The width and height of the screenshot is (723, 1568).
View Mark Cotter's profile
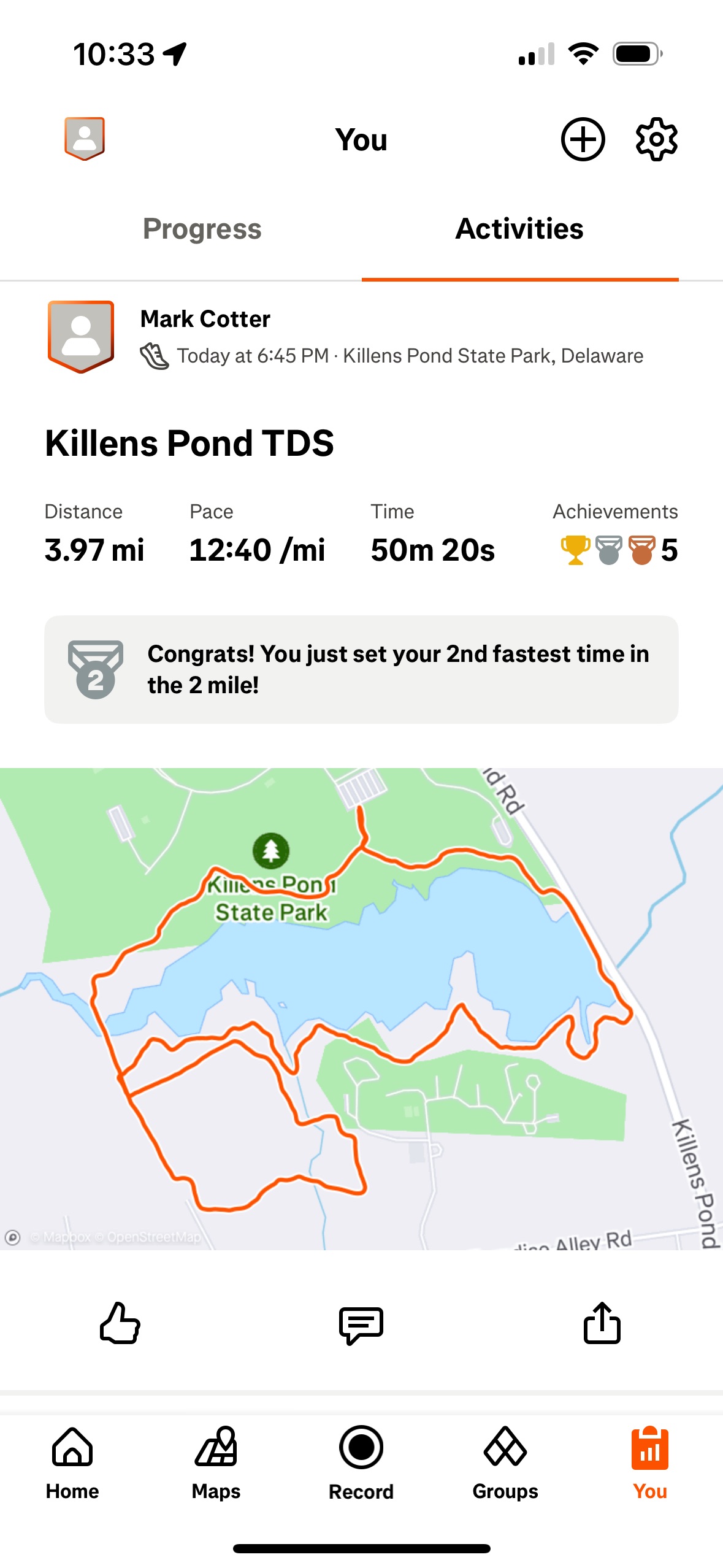[x=205, y=319]
